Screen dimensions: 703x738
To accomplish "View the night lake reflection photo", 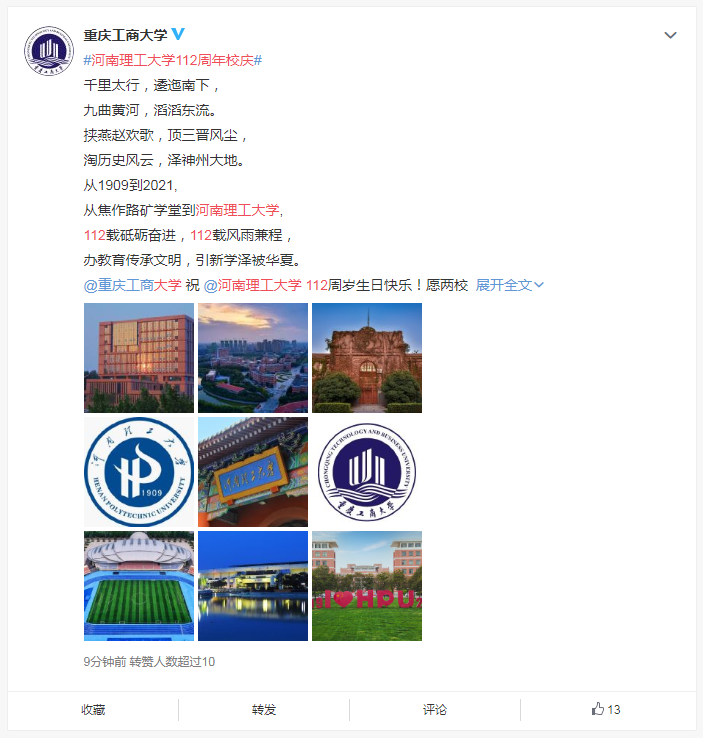I will coord(253,586).
